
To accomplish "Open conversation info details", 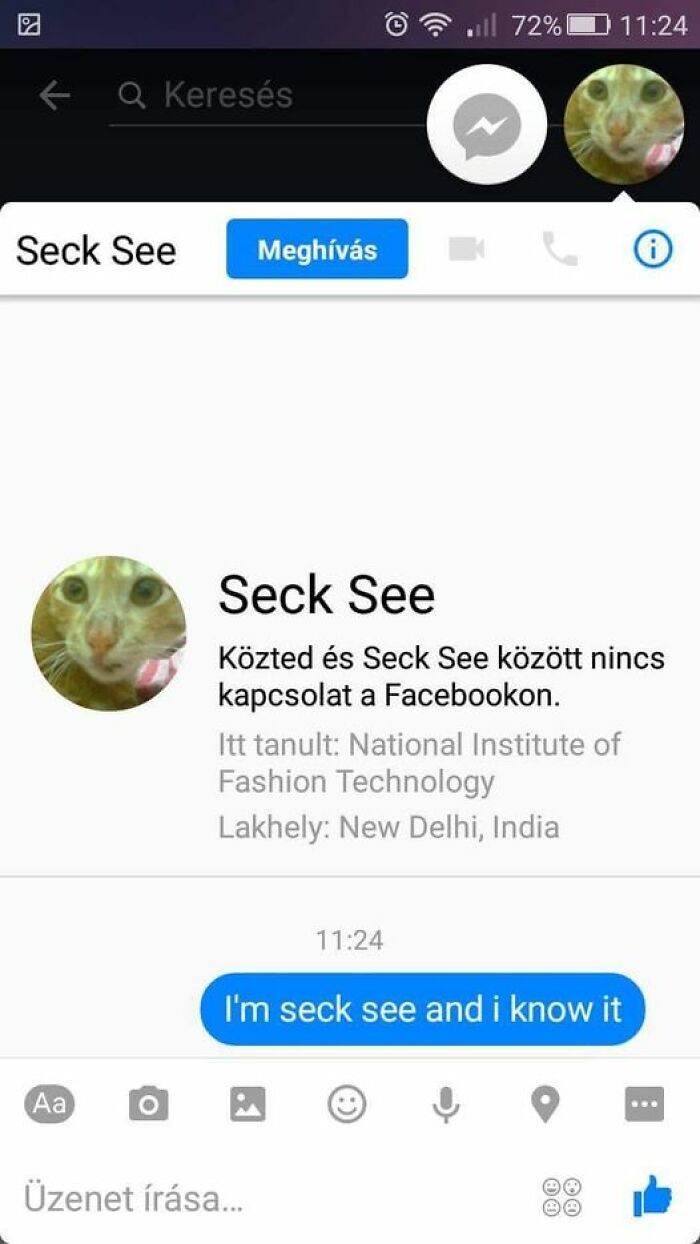I will pos(653,249).
